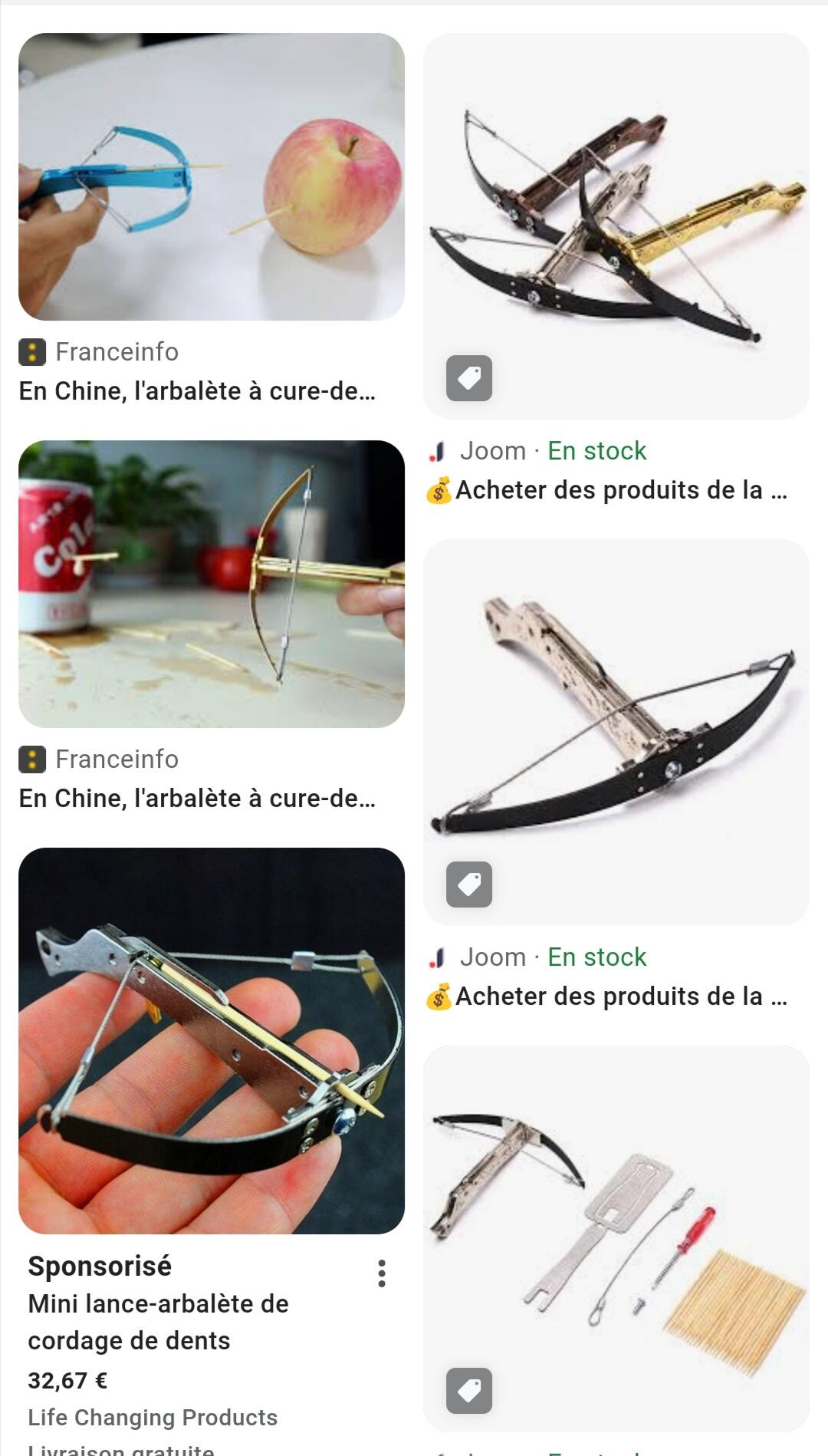Open the Franceinfo image with the apple

[x=212, y=176]
